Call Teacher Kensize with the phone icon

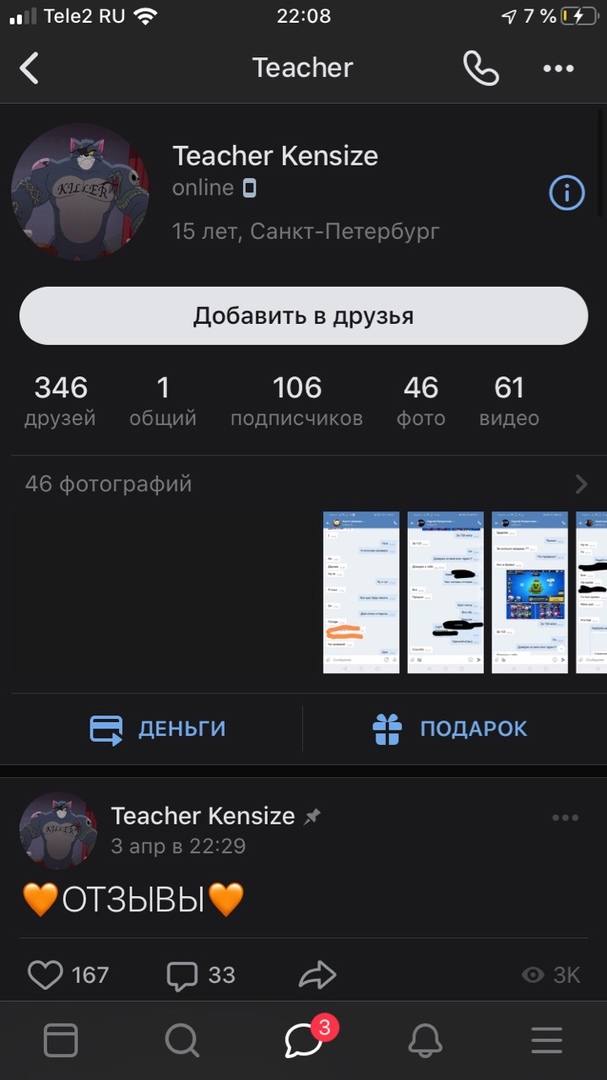point(480,68)
